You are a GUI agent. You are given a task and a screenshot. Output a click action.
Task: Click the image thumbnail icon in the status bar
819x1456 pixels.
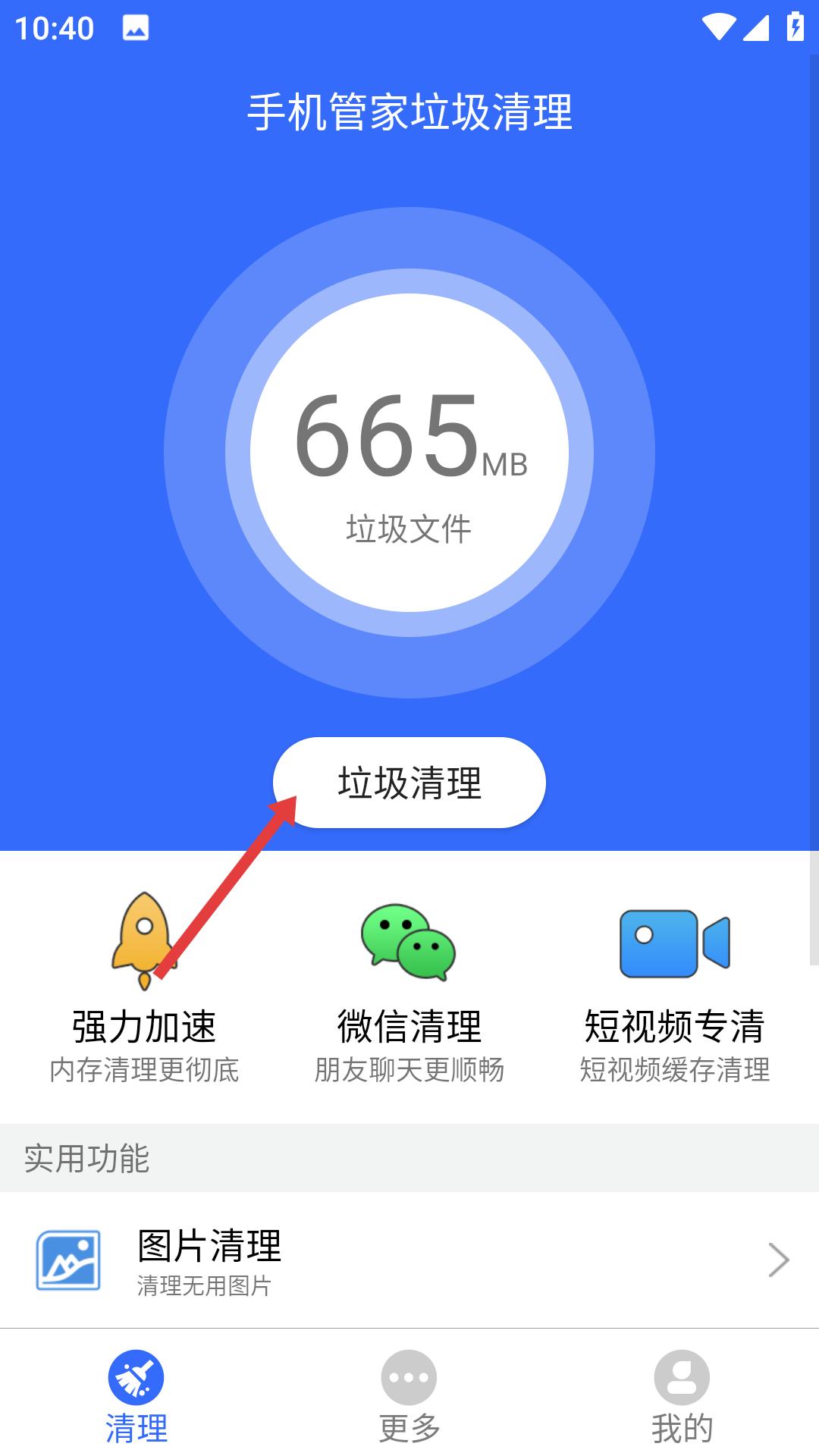pos(135,28)
